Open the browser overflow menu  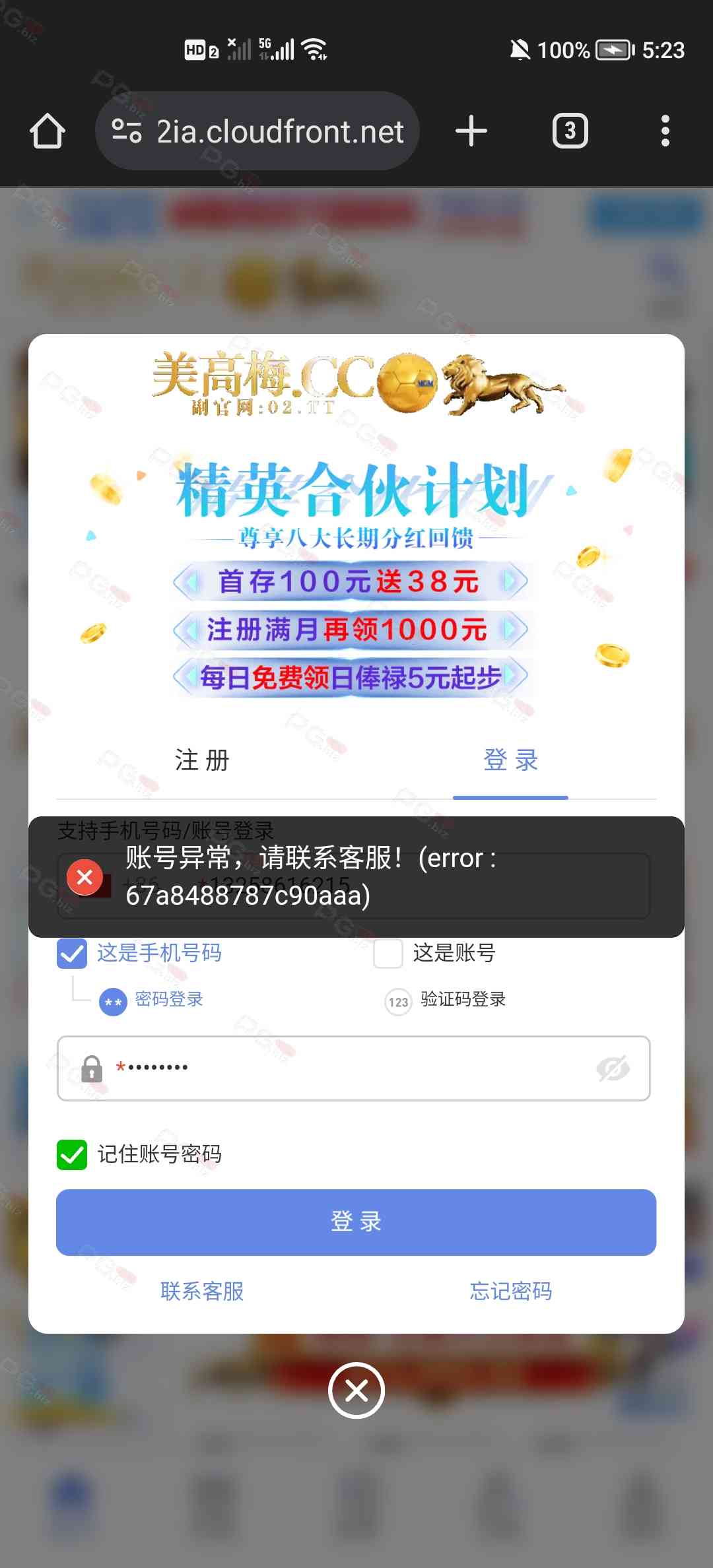(x=665, y=131)
